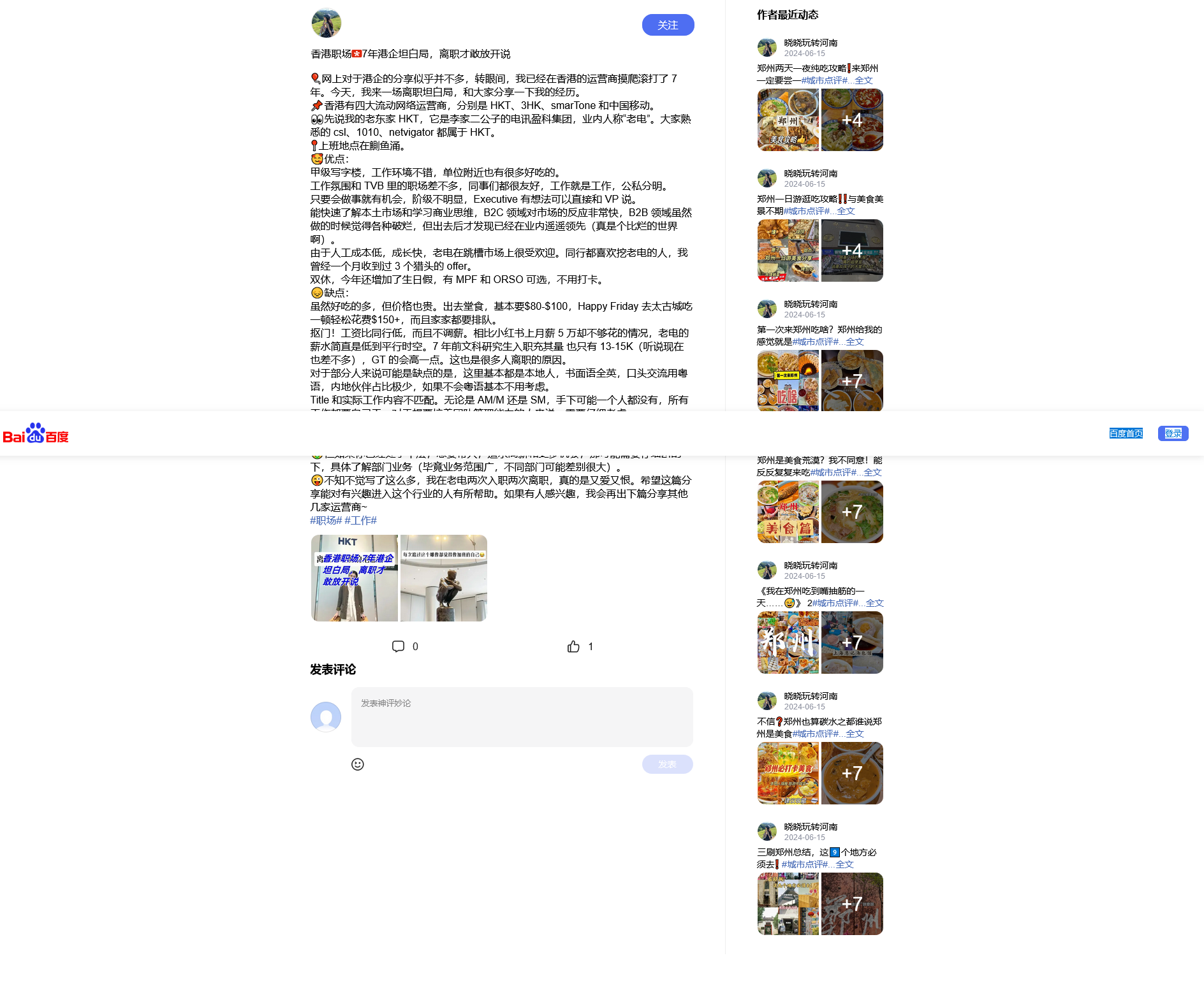Image resolution: width=1204 pixels, height=1002 pixels.
Task: View the statue photo in post
Action: pyautogui.click(x=443, y=578)
